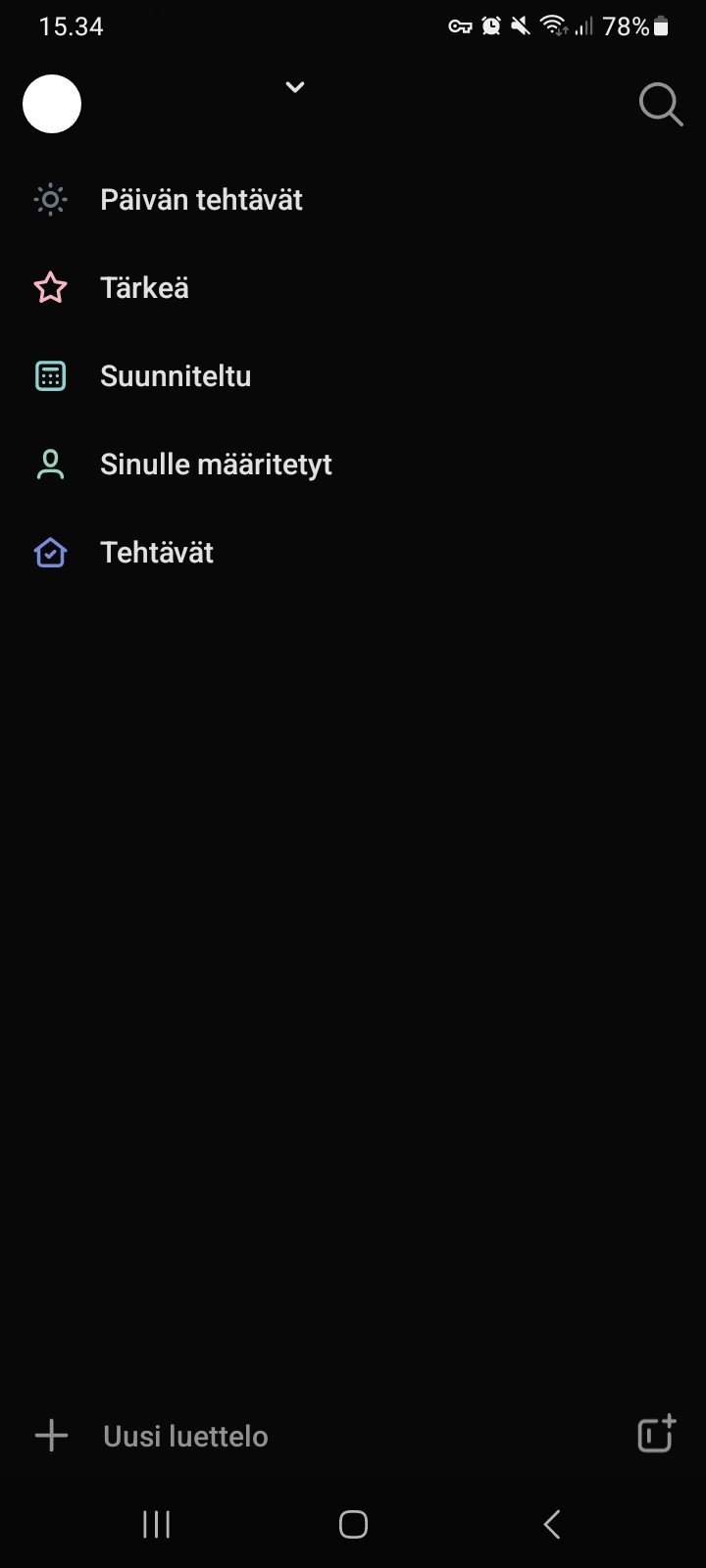
Task: Tap the new group icon
Action: (x=656, y=1434)
